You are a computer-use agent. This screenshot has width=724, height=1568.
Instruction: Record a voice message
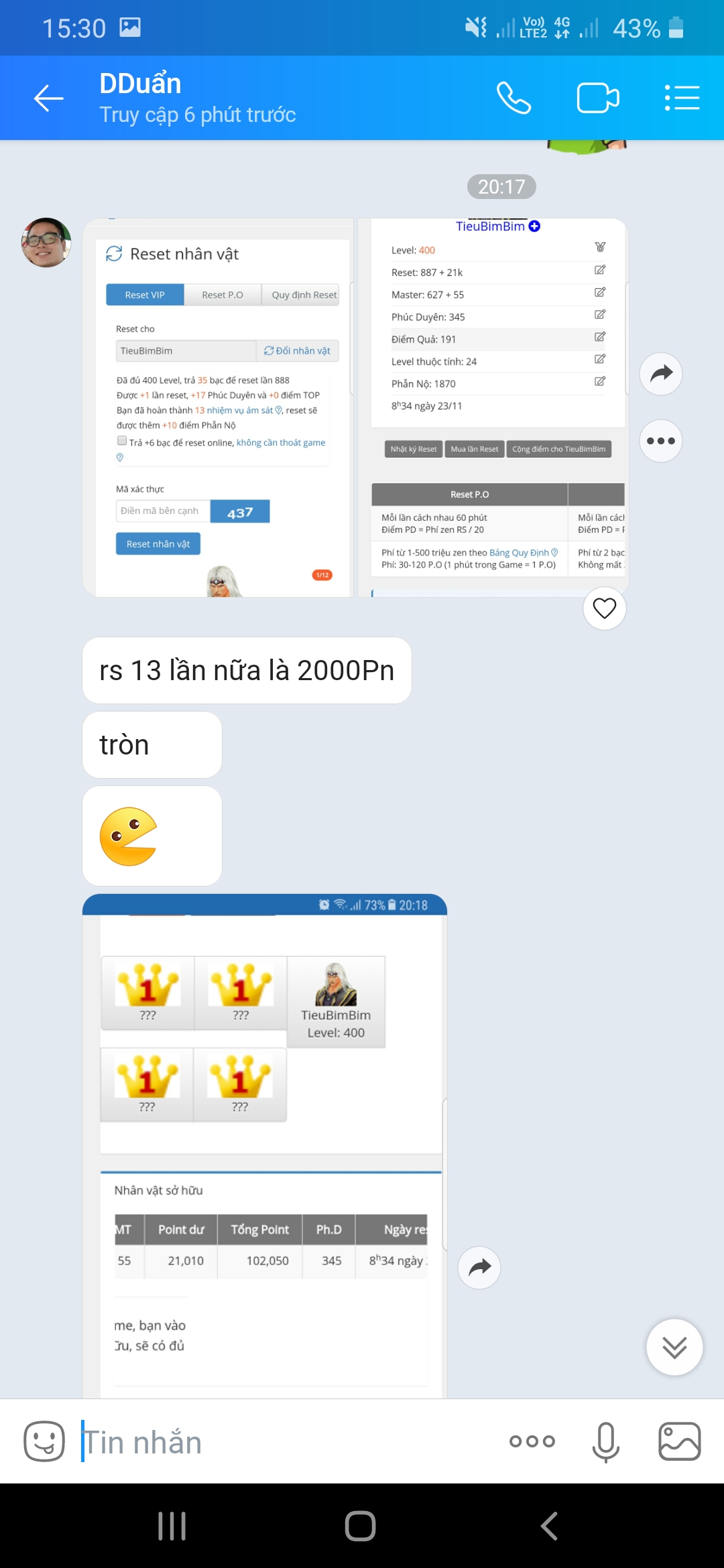pos(605,1441)
